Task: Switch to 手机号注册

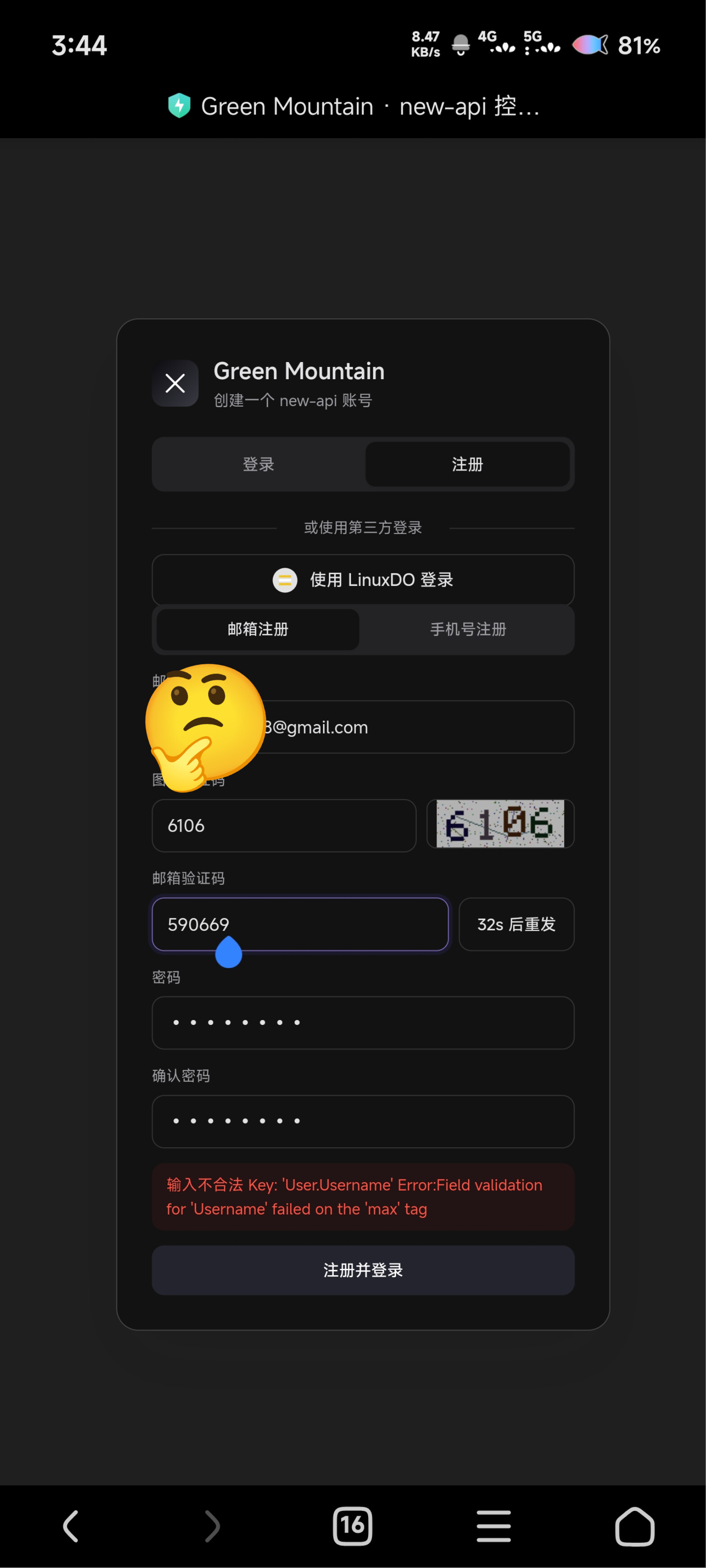Action: coord(468,630)
